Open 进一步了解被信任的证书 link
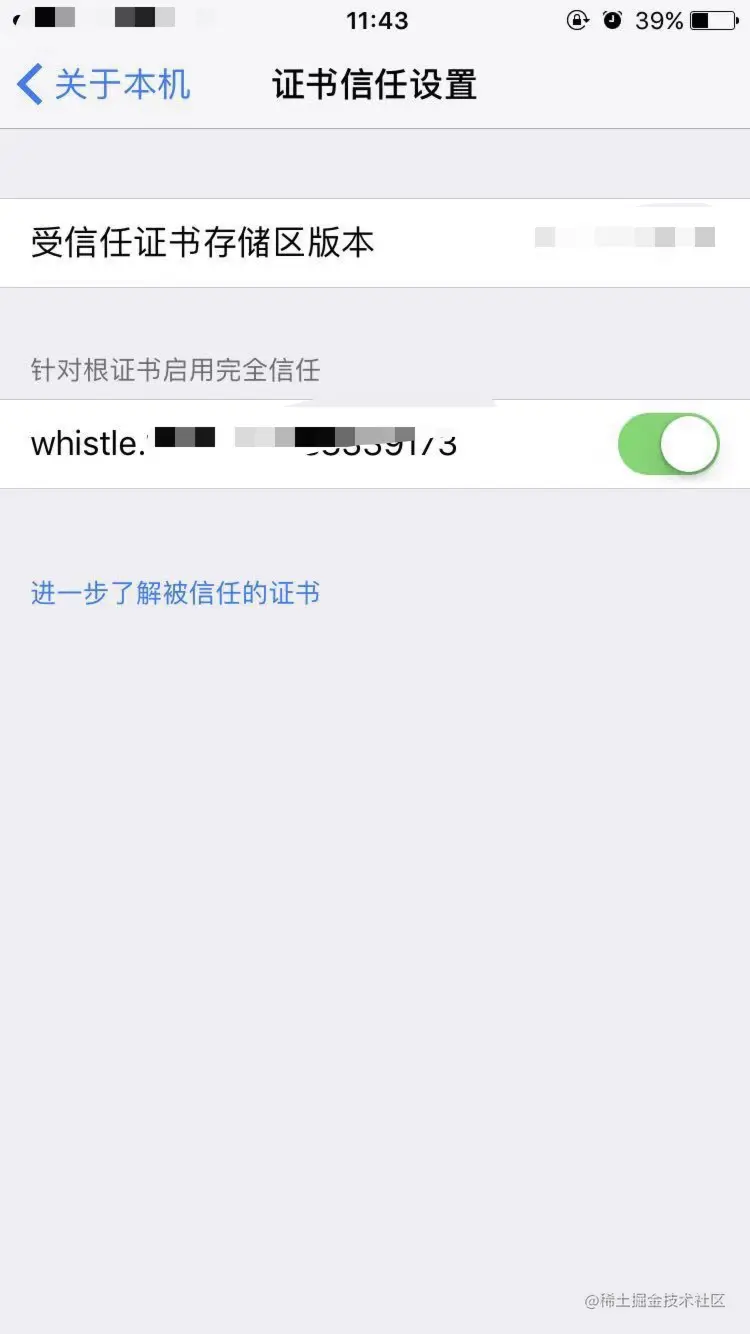Image resolution: width=750 pixels, height=1334 pixels. point(175,593)
